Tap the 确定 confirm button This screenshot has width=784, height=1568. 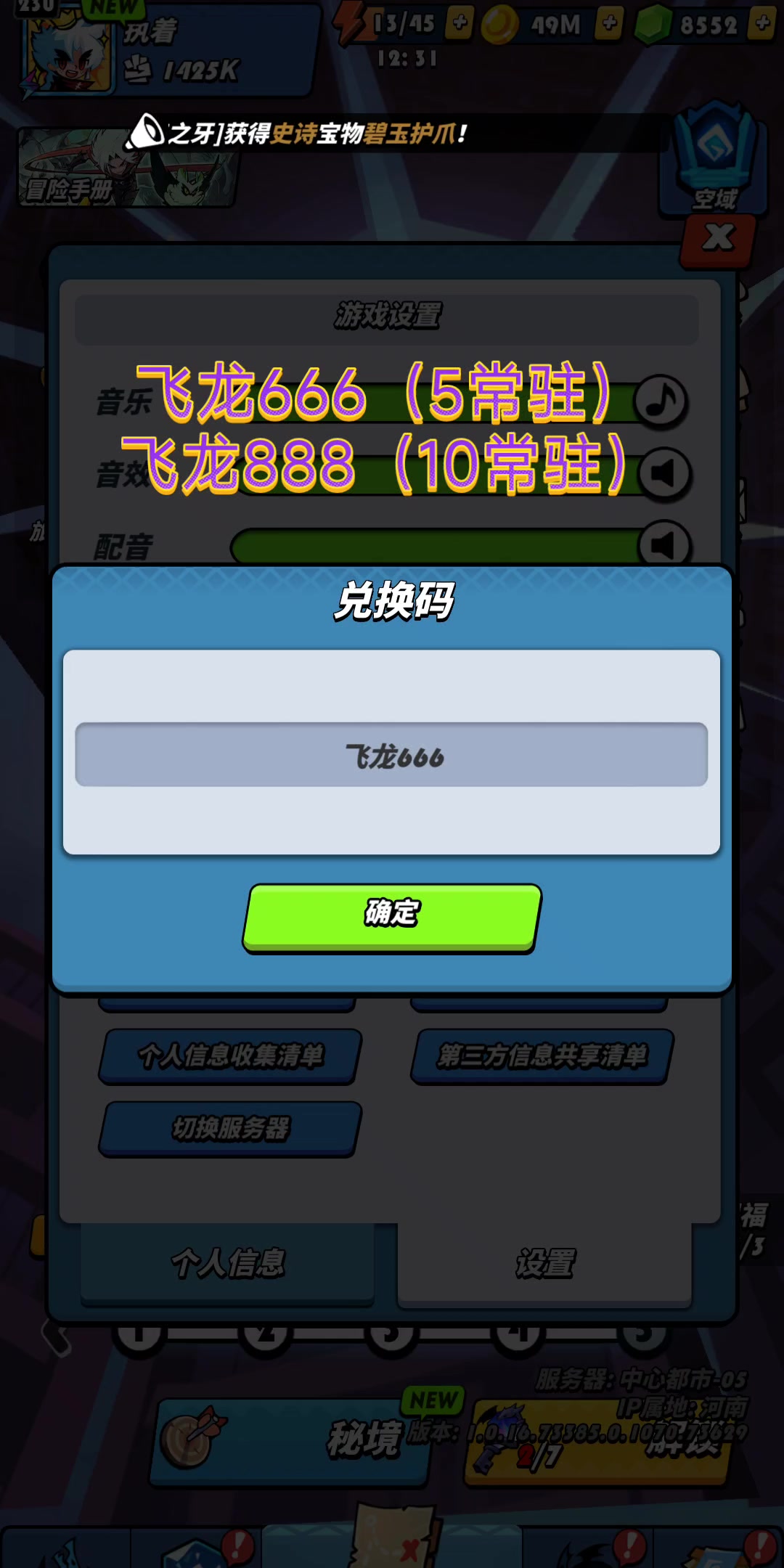click(392, 918)
